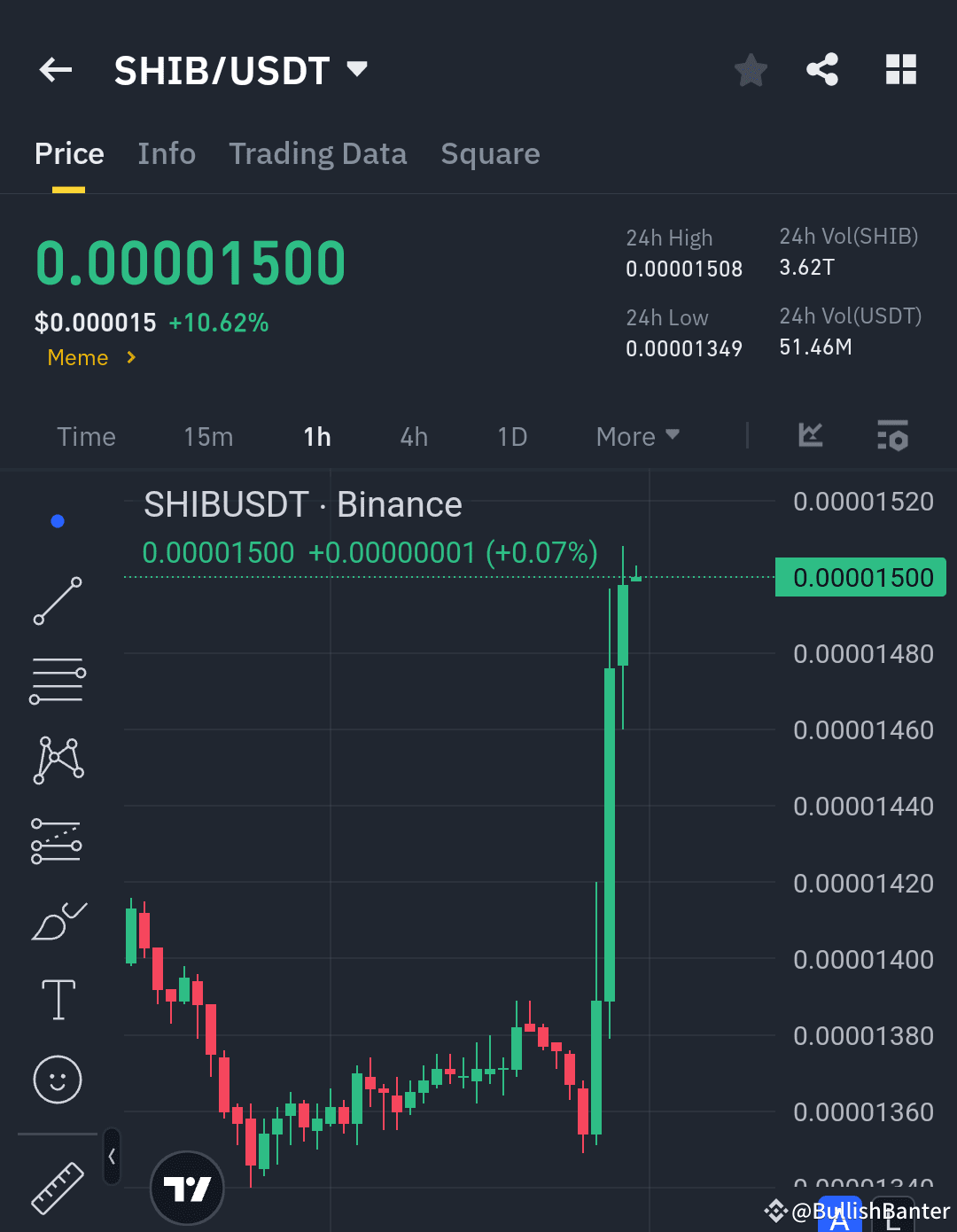Screen dimensions: 957x1232
Task: Expand the More timeframe dropdown
Action: (636, 436)
